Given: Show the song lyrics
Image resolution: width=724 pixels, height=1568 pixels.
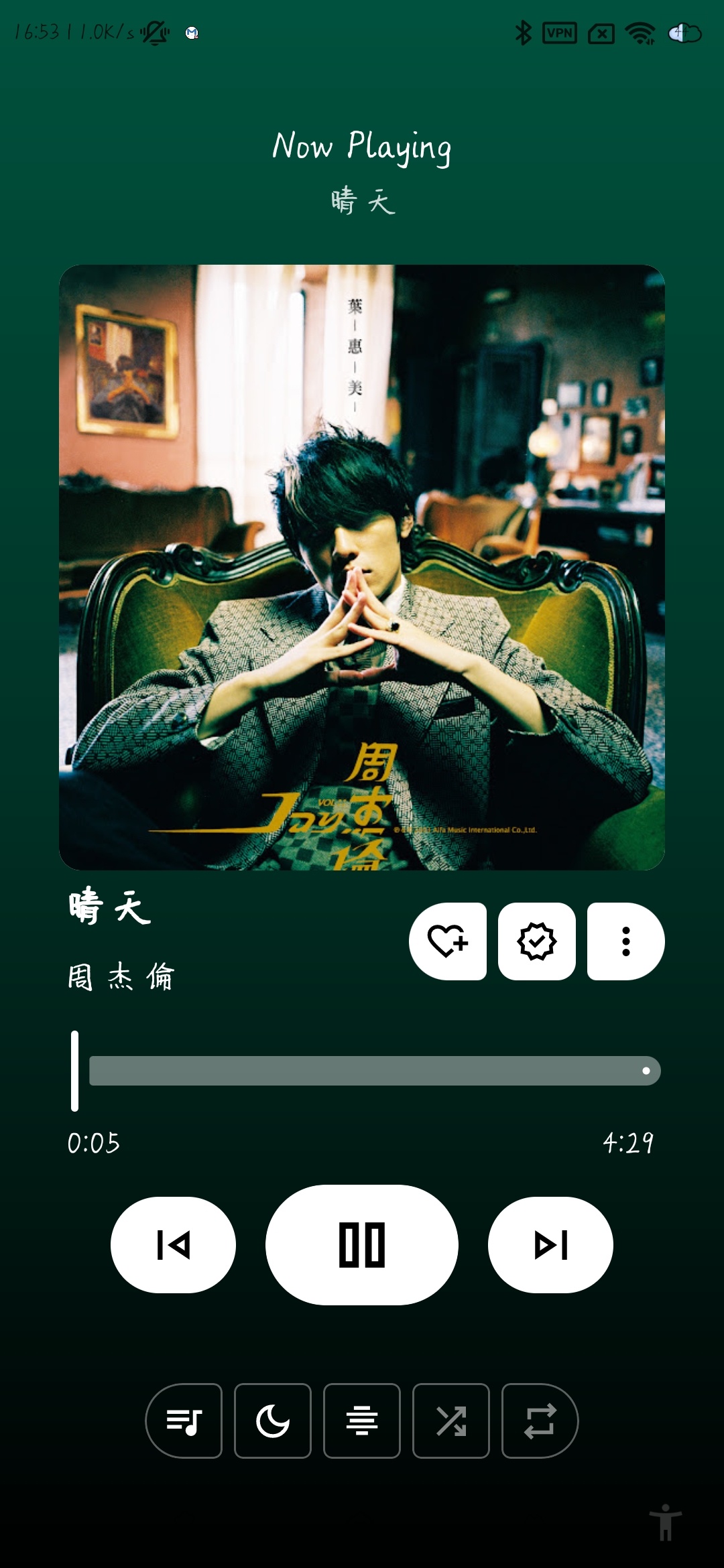Looking at the screenshot, I should tap(361, 1420).
